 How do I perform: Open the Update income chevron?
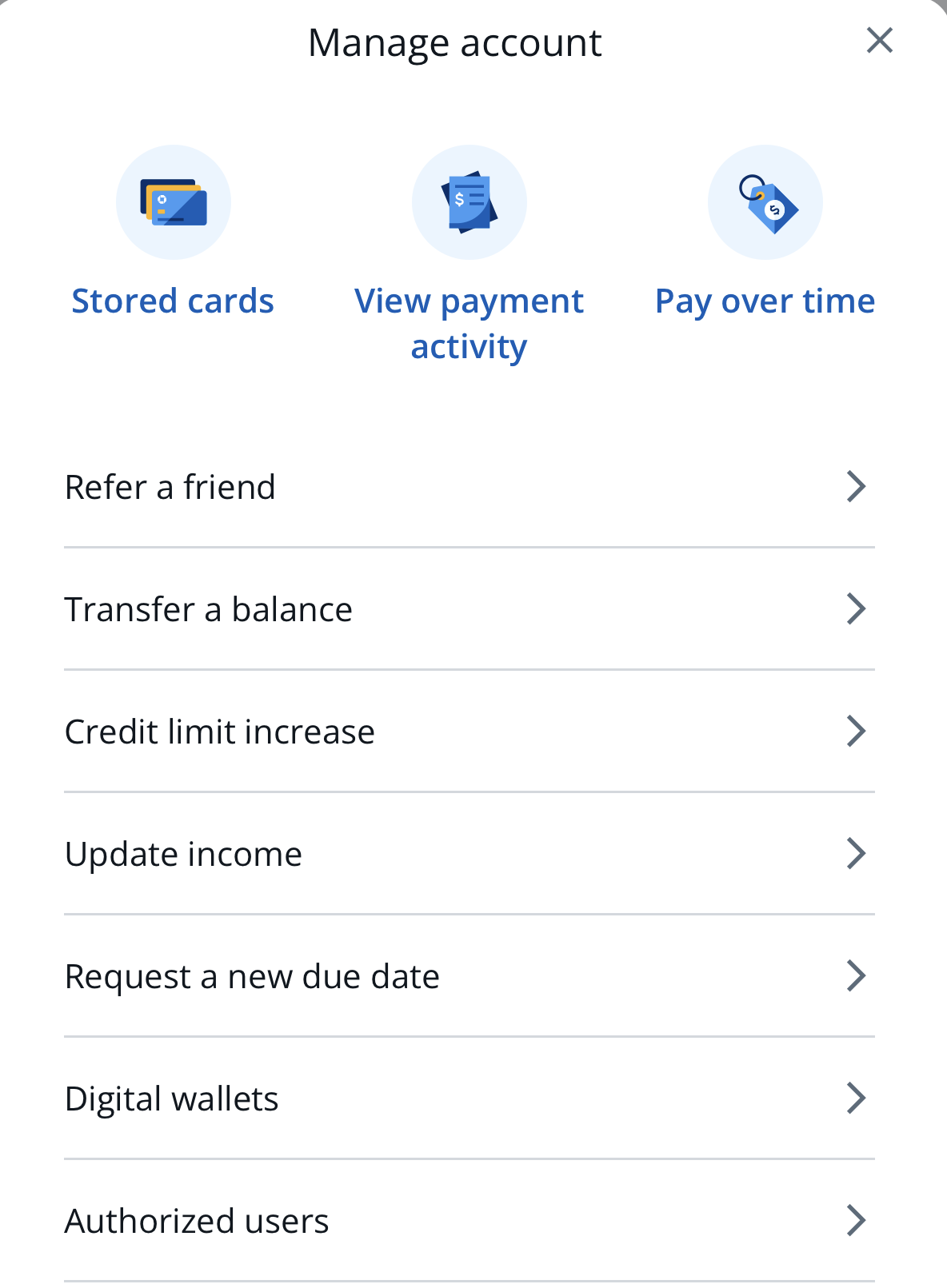[857, 853]
